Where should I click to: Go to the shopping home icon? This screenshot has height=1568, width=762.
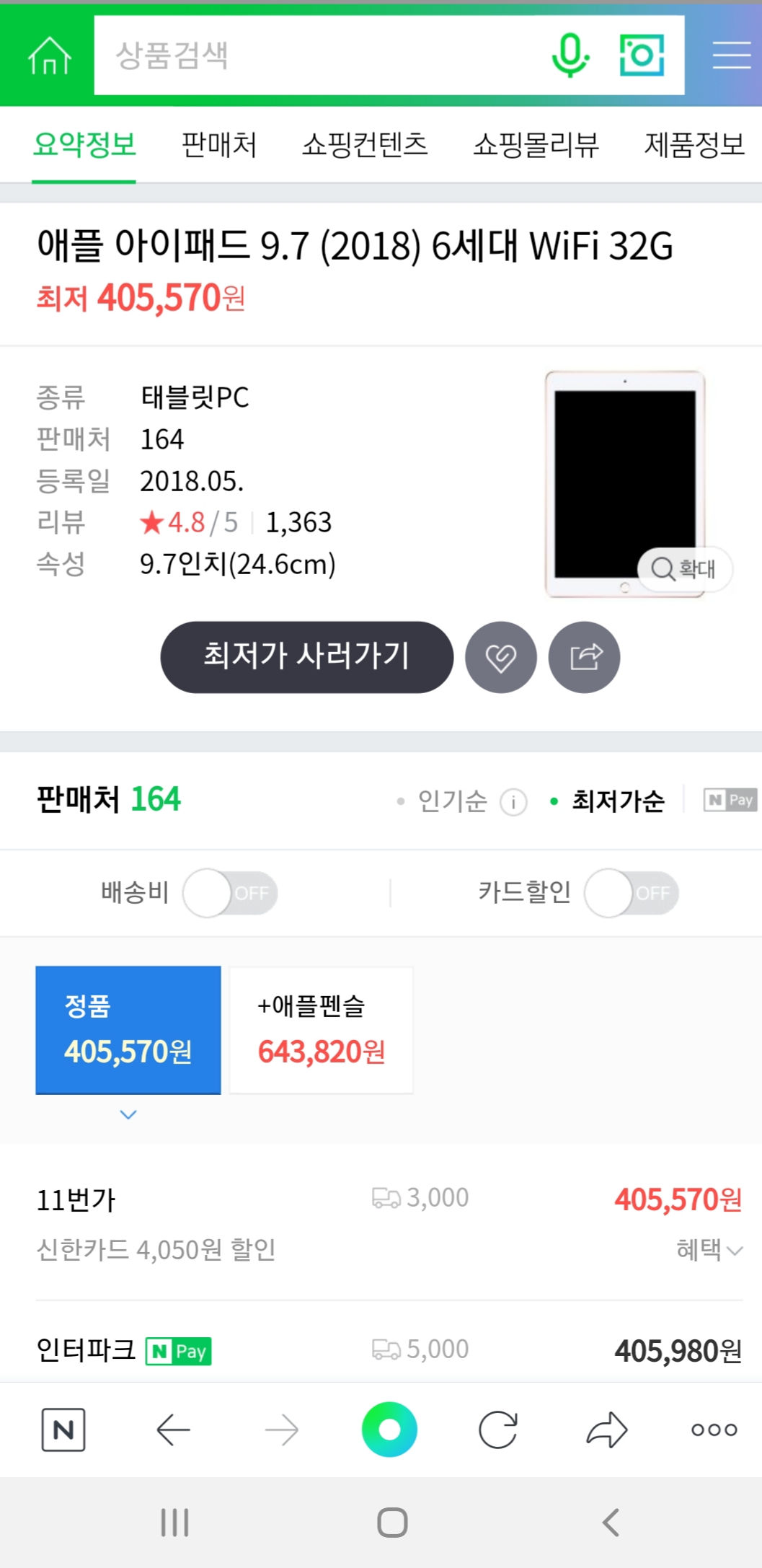click(x=49, y=56)
